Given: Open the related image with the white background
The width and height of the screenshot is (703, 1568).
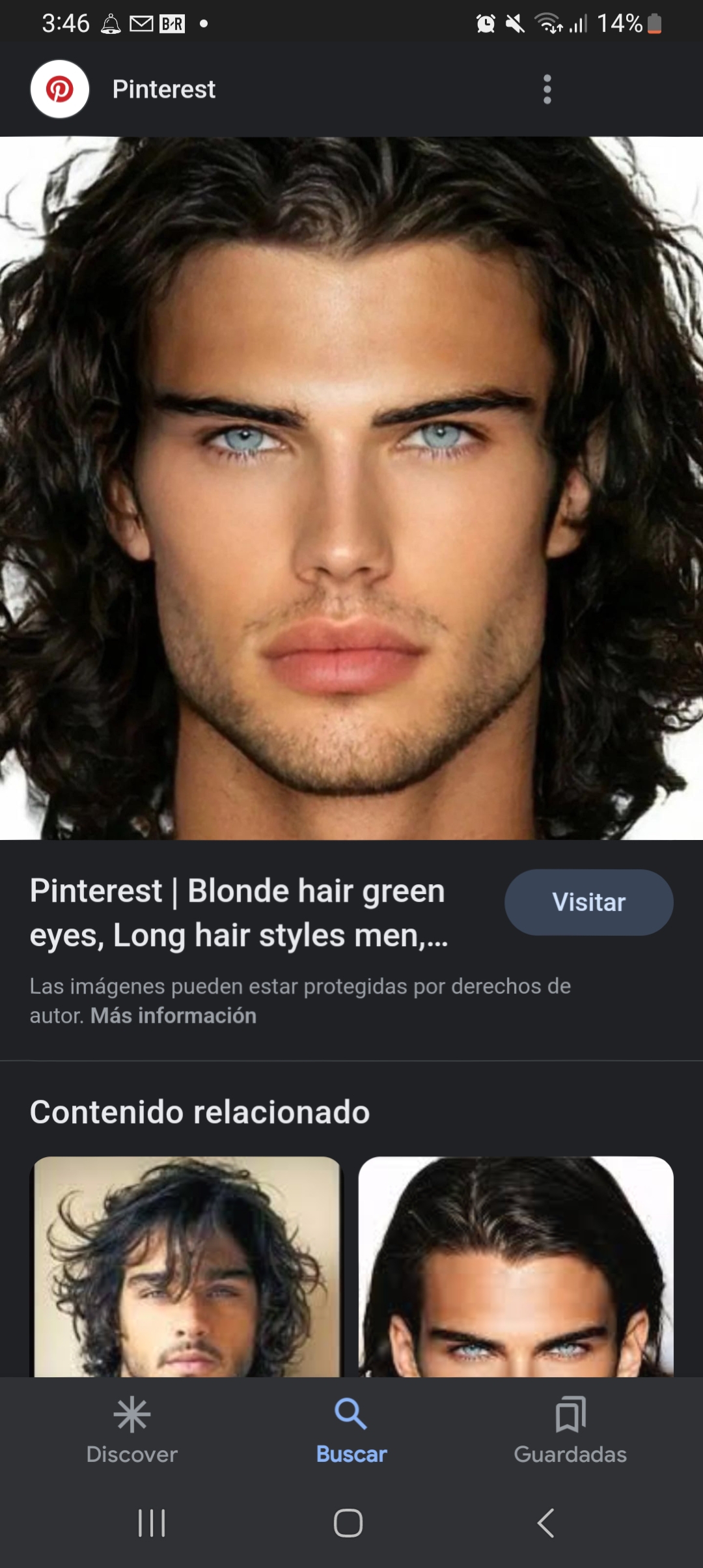Looking at the screenshot, I should (516, 1267).
